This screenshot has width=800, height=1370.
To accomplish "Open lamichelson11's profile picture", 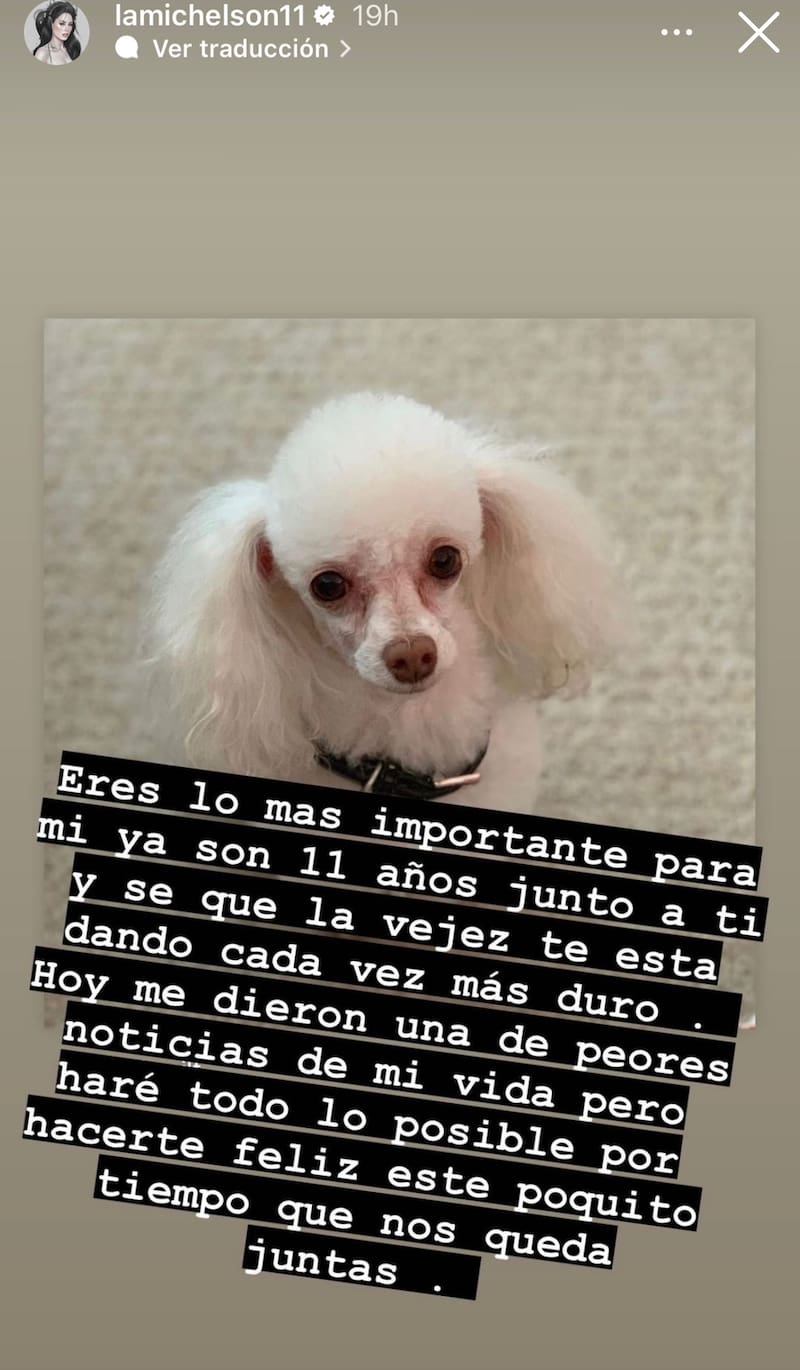I will pyautogui.click(x=57, y=32).
